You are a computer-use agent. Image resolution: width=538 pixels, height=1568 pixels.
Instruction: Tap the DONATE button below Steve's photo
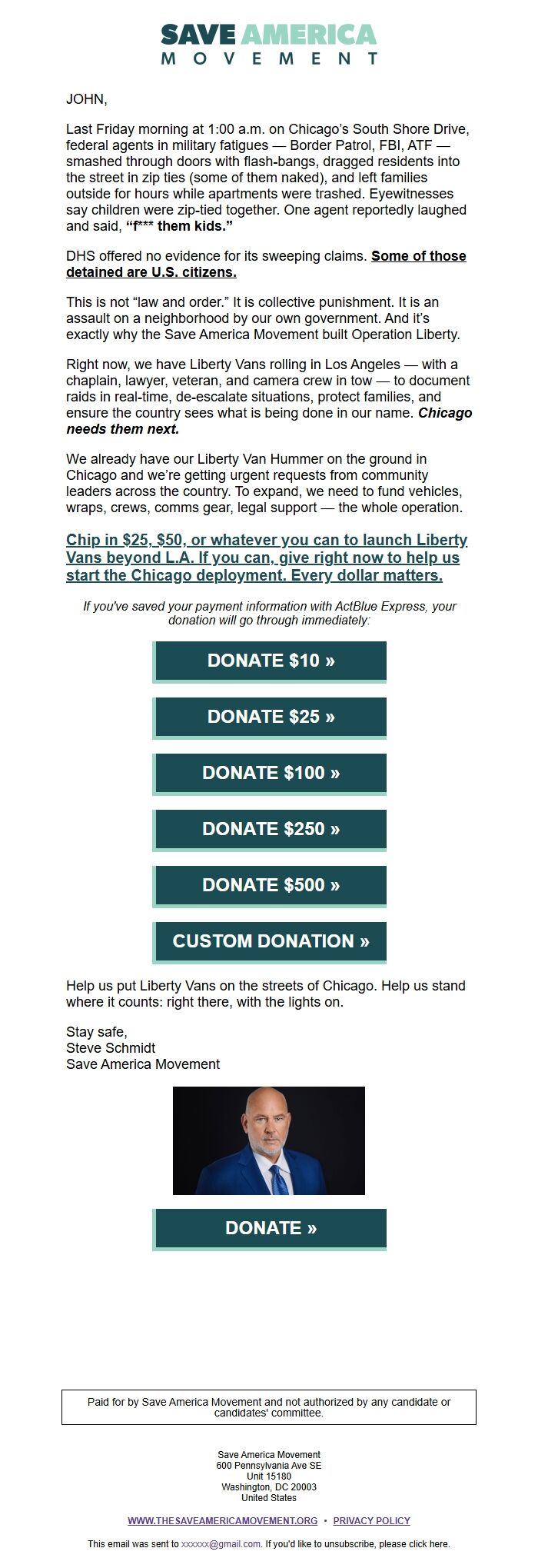click(x=270, y=1229)
